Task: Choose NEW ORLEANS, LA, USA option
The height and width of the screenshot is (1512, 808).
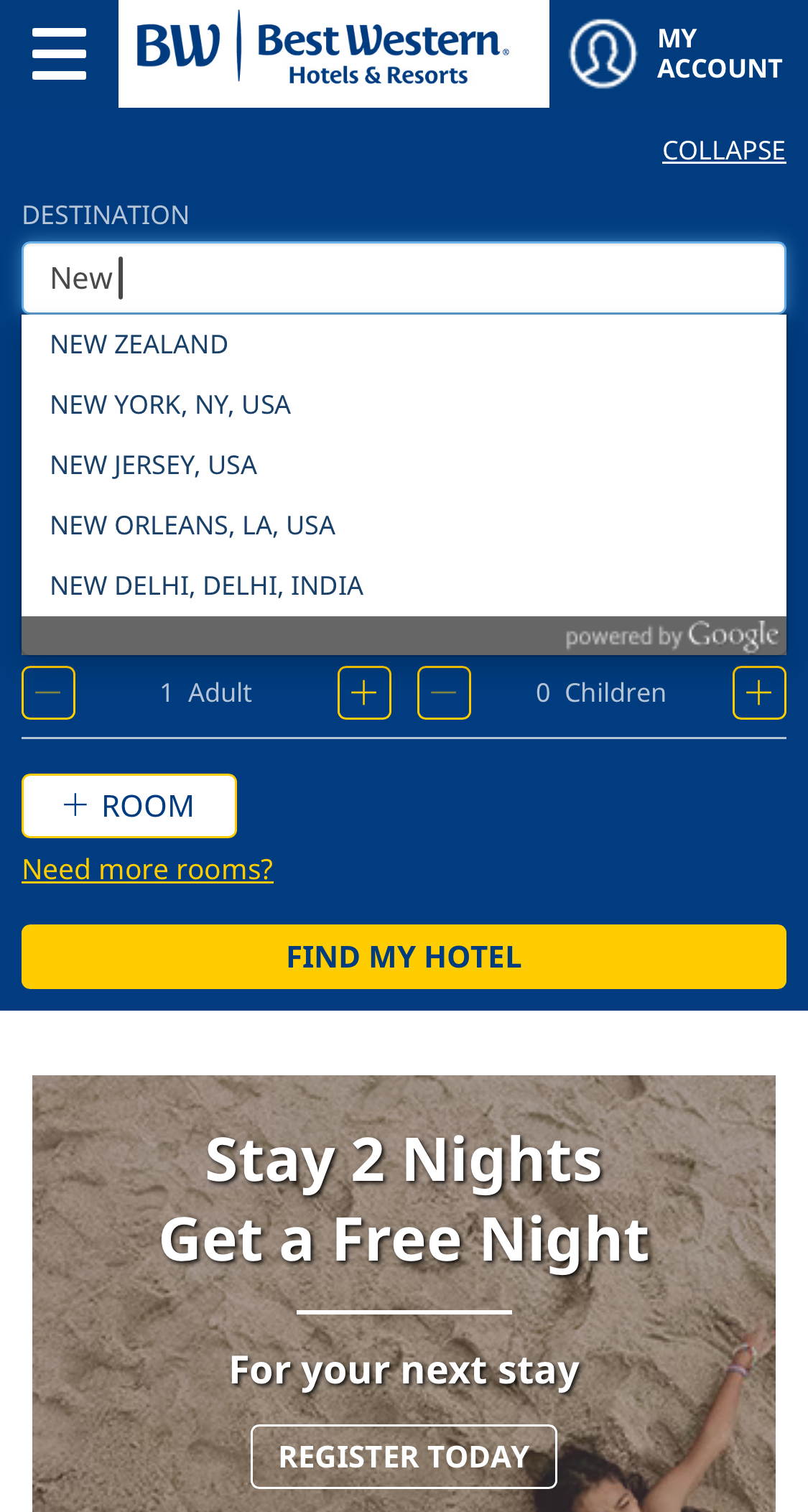Action: pos(192,524)
